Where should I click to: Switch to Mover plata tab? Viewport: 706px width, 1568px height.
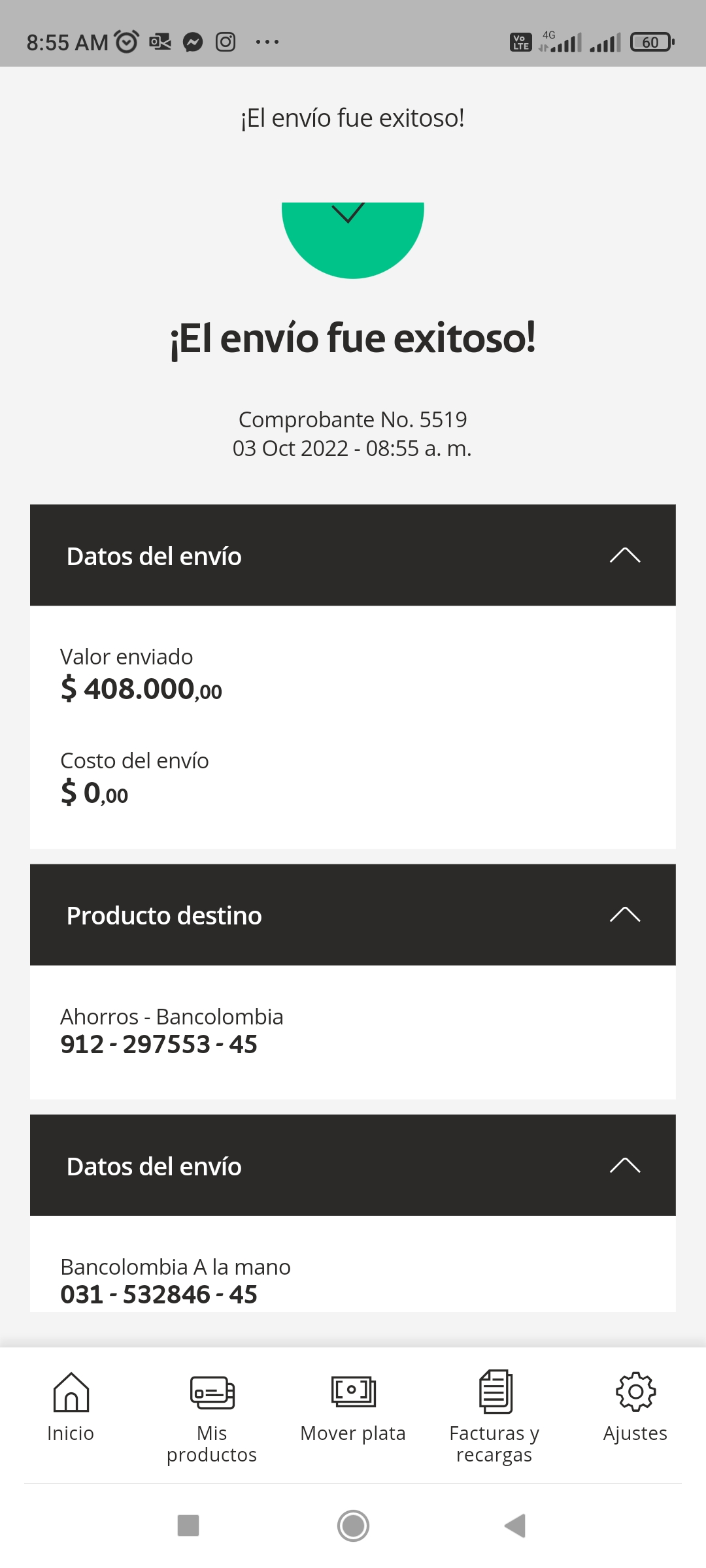(x=353, y=1406)
